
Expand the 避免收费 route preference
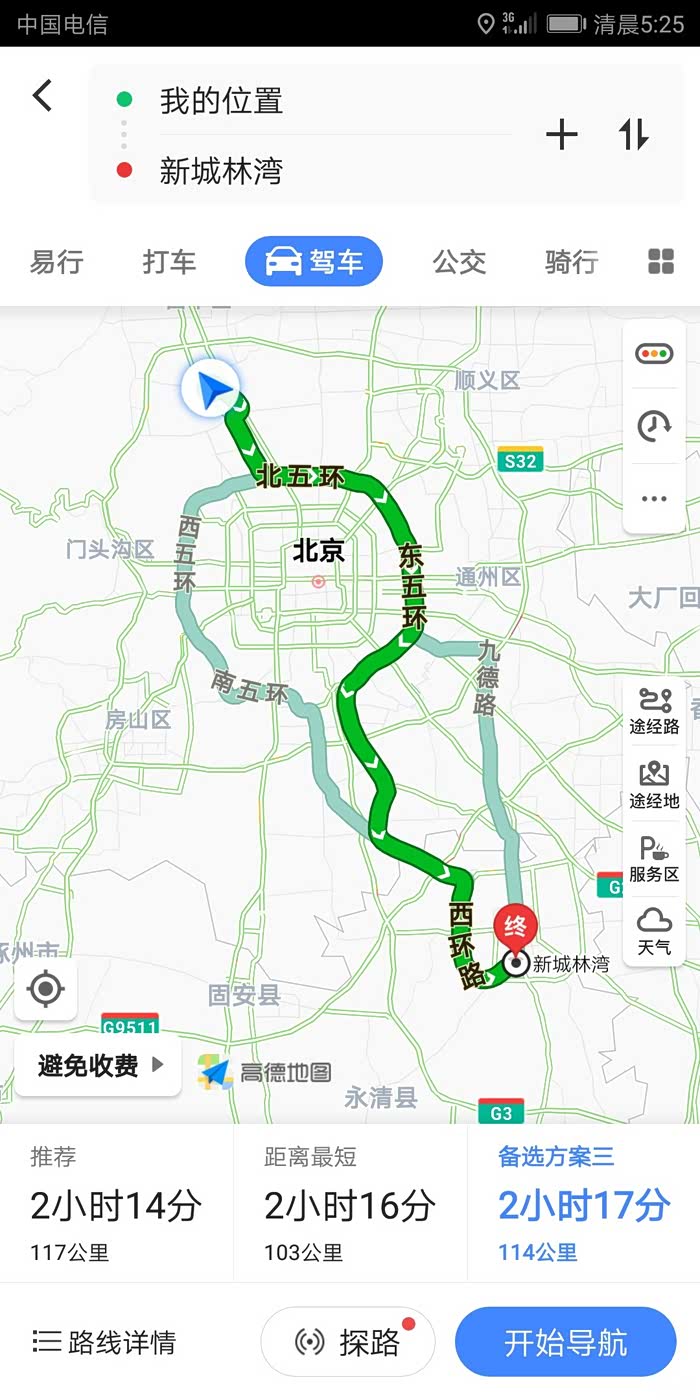click(98, 1066)
